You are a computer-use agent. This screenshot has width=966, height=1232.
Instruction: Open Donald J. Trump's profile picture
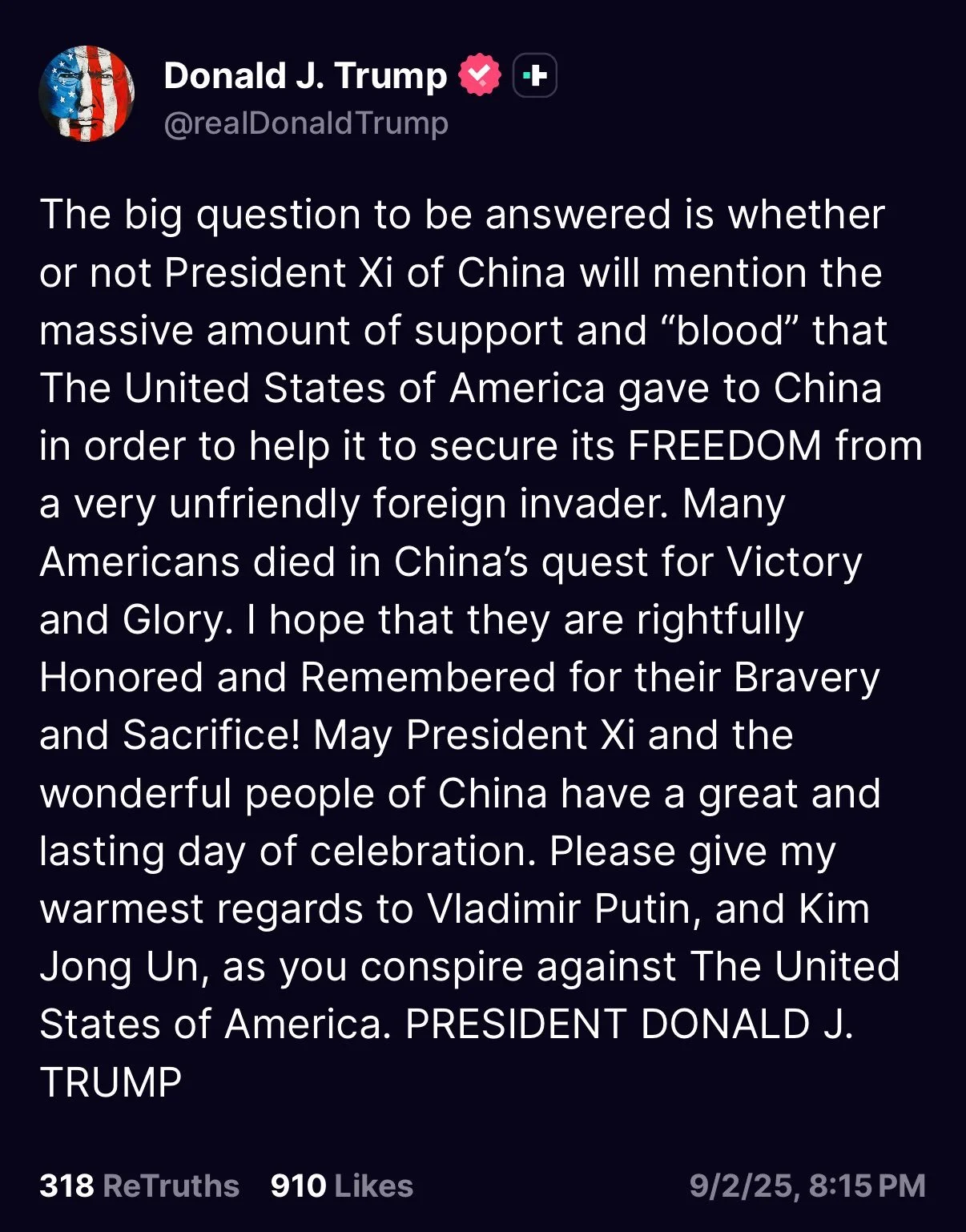pyautogui.click(x=87, y=94)
